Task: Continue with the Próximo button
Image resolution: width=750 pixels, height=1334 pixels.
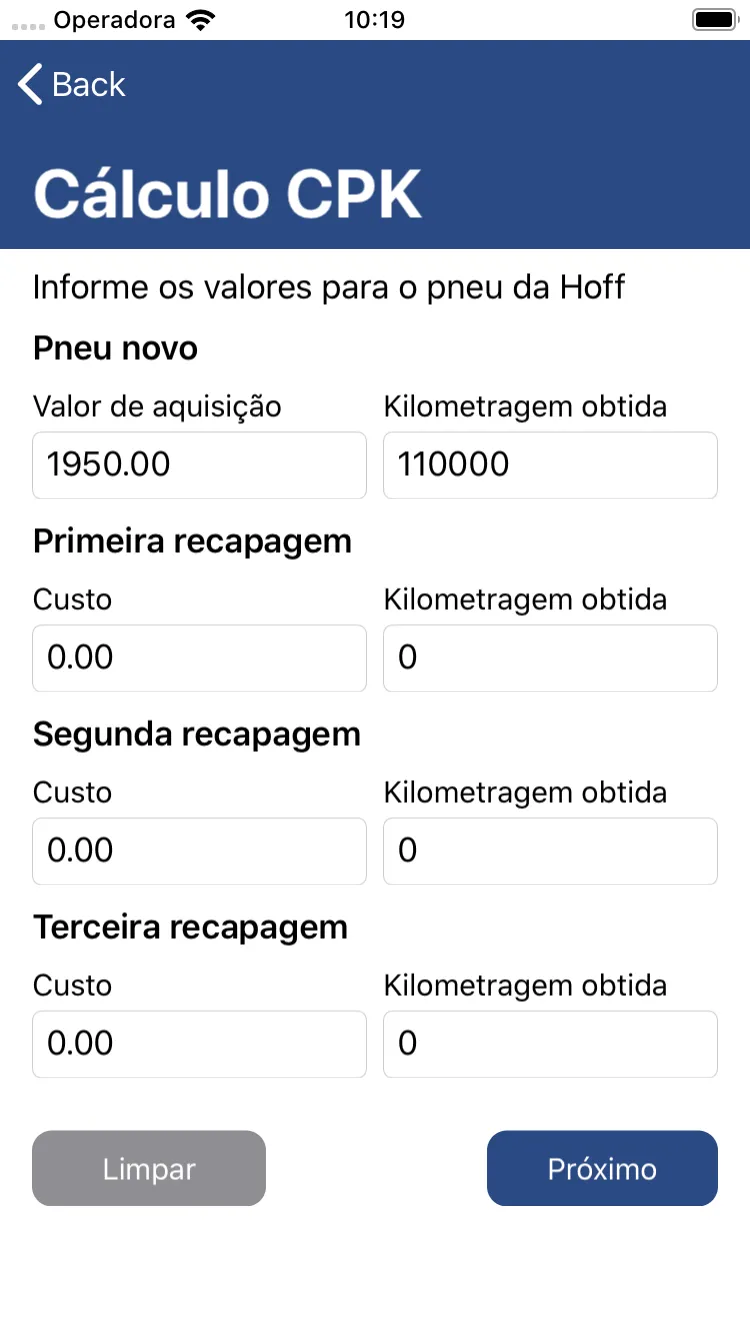Action: [602, 1168]
